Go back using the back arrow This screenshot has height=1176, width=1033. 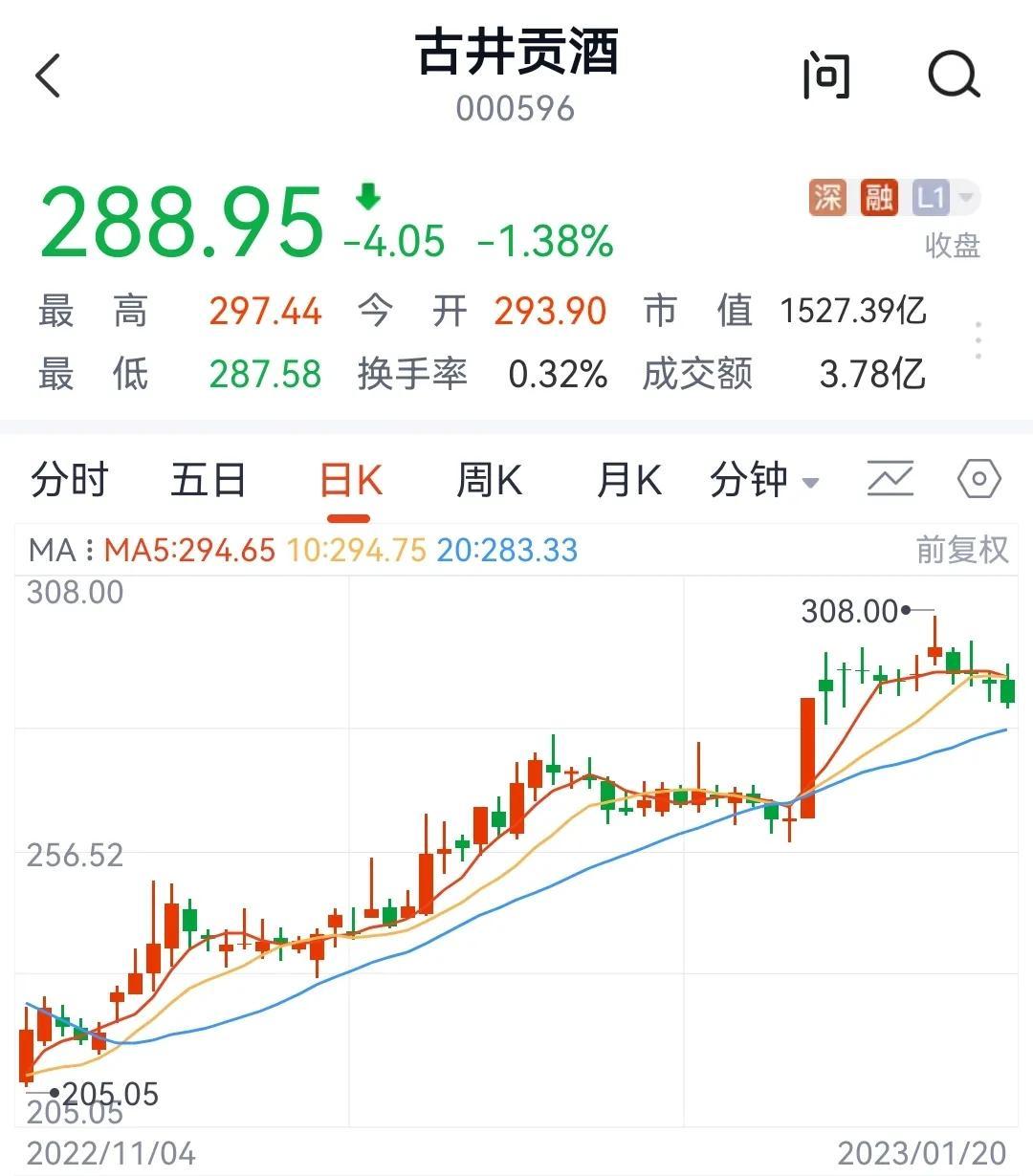pyautogui.click(x=48, y=76)
